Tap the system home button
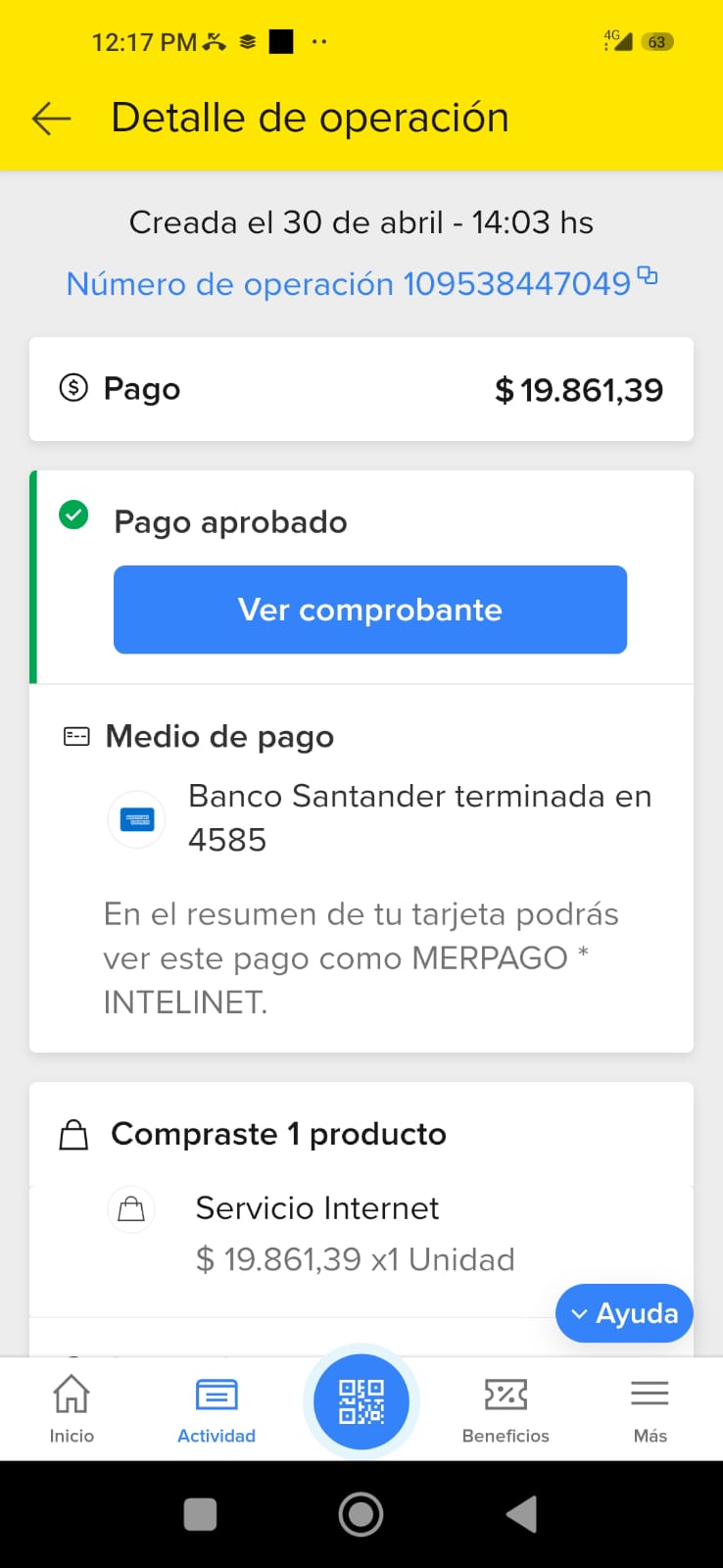This screenshot has width=723, height=1568. (361, 1514)
